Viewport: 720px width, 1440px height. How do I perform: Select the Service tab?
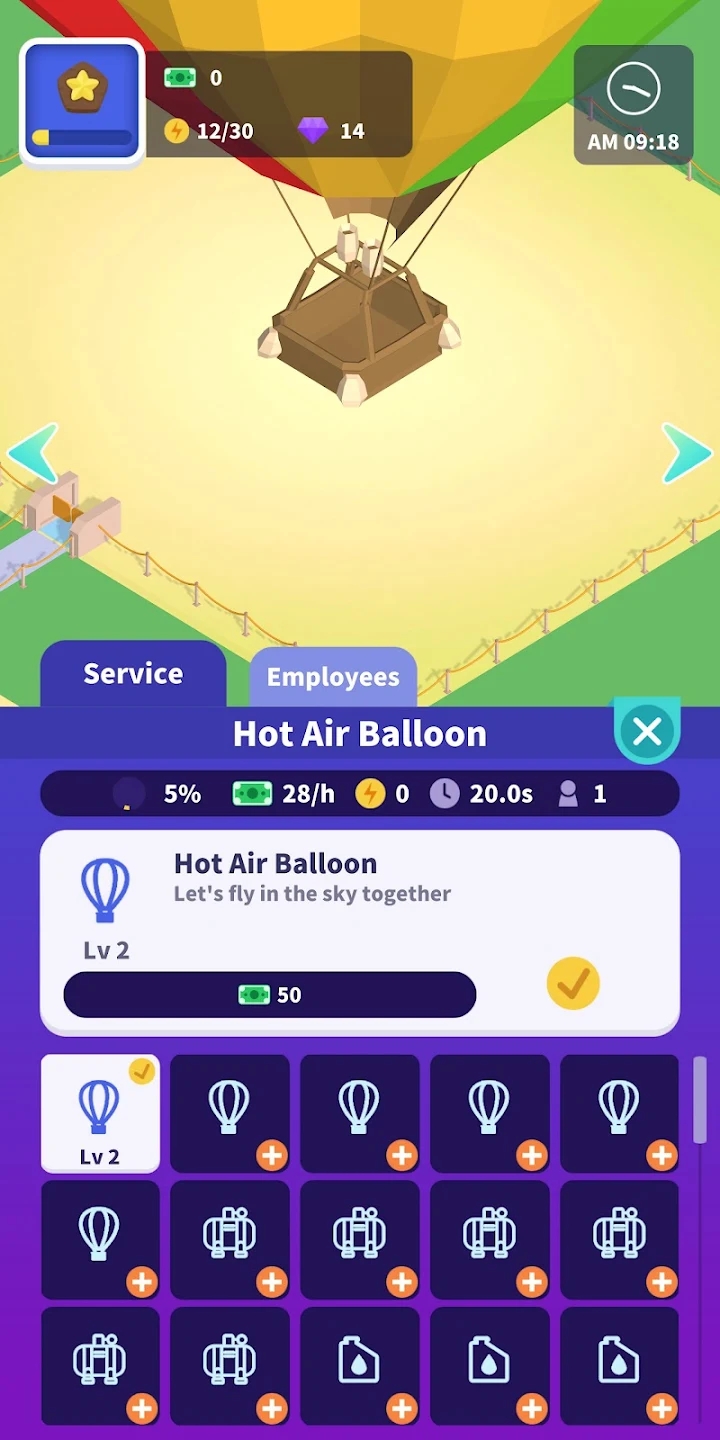coord(133,674)
